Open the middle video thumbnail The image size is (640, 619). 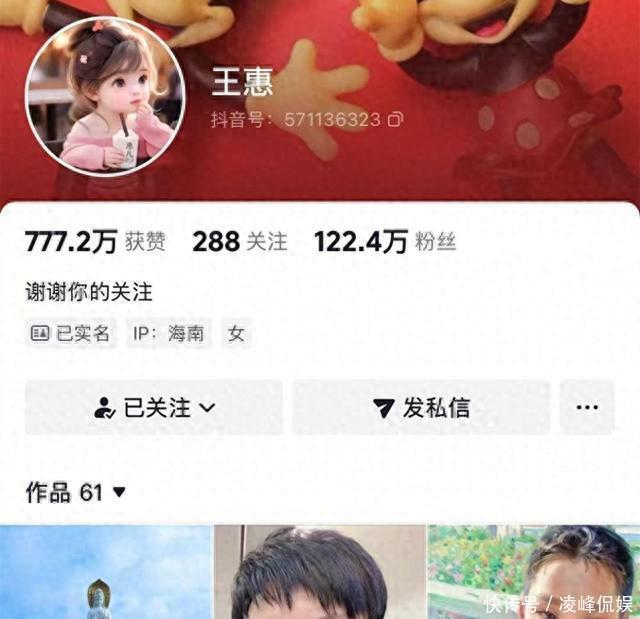(x=320, y=574)
